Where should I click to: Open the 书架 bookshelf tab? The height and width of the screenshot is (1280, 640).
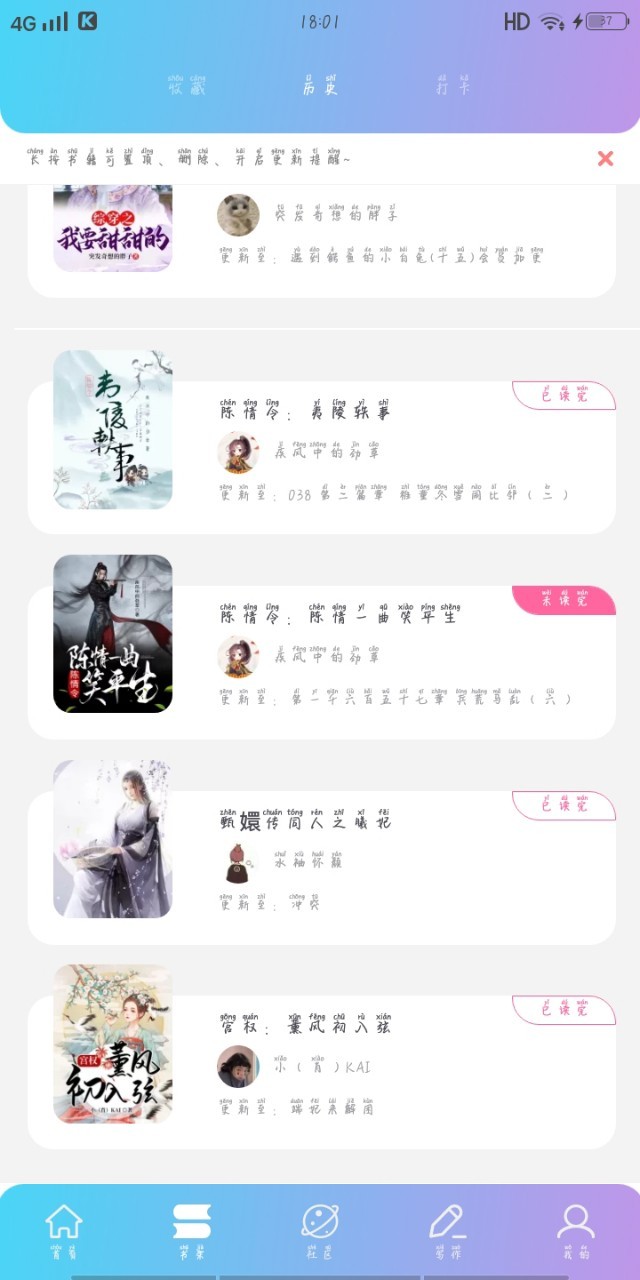pos(192,1231)
